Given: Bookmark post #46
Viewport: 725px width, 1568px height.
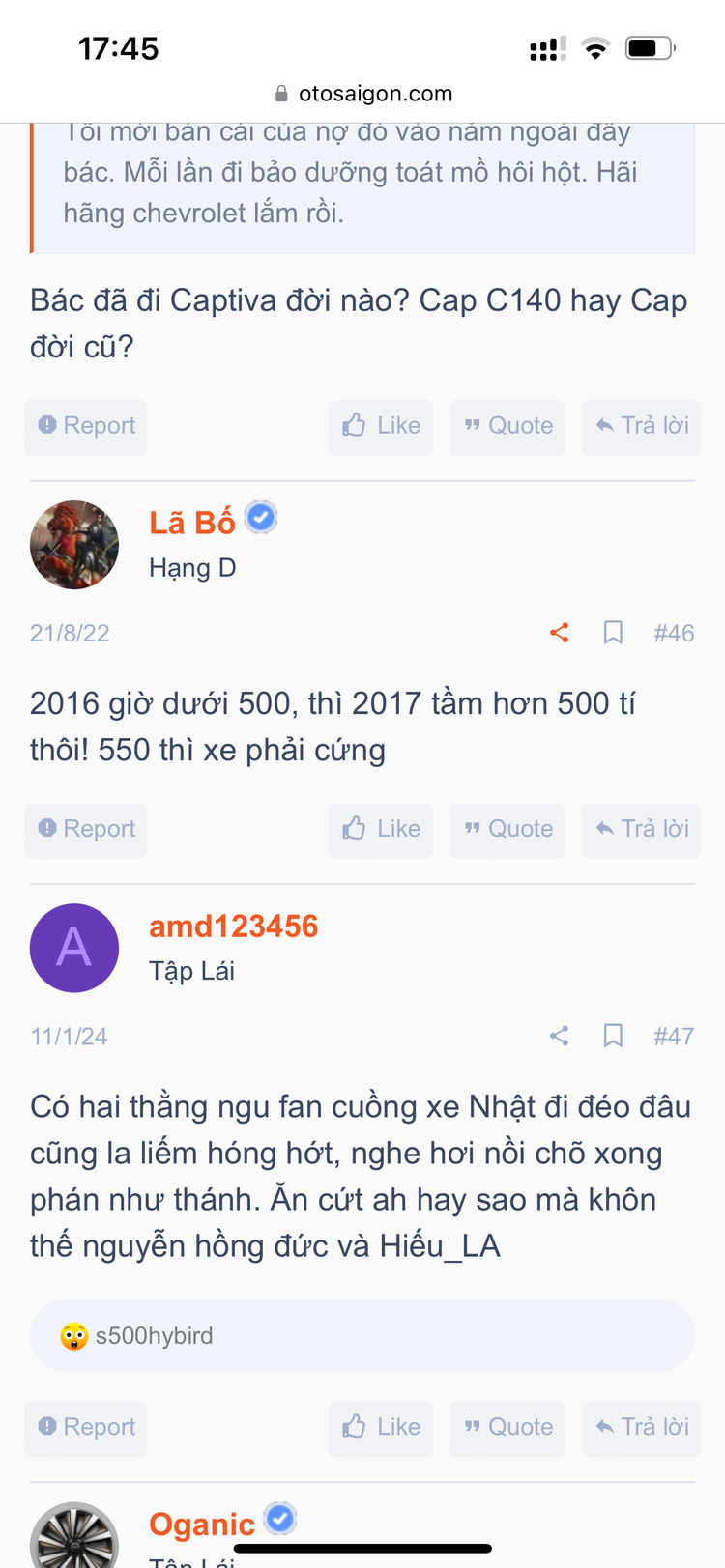Looking at the screenshot, I should tap(613, 633).
